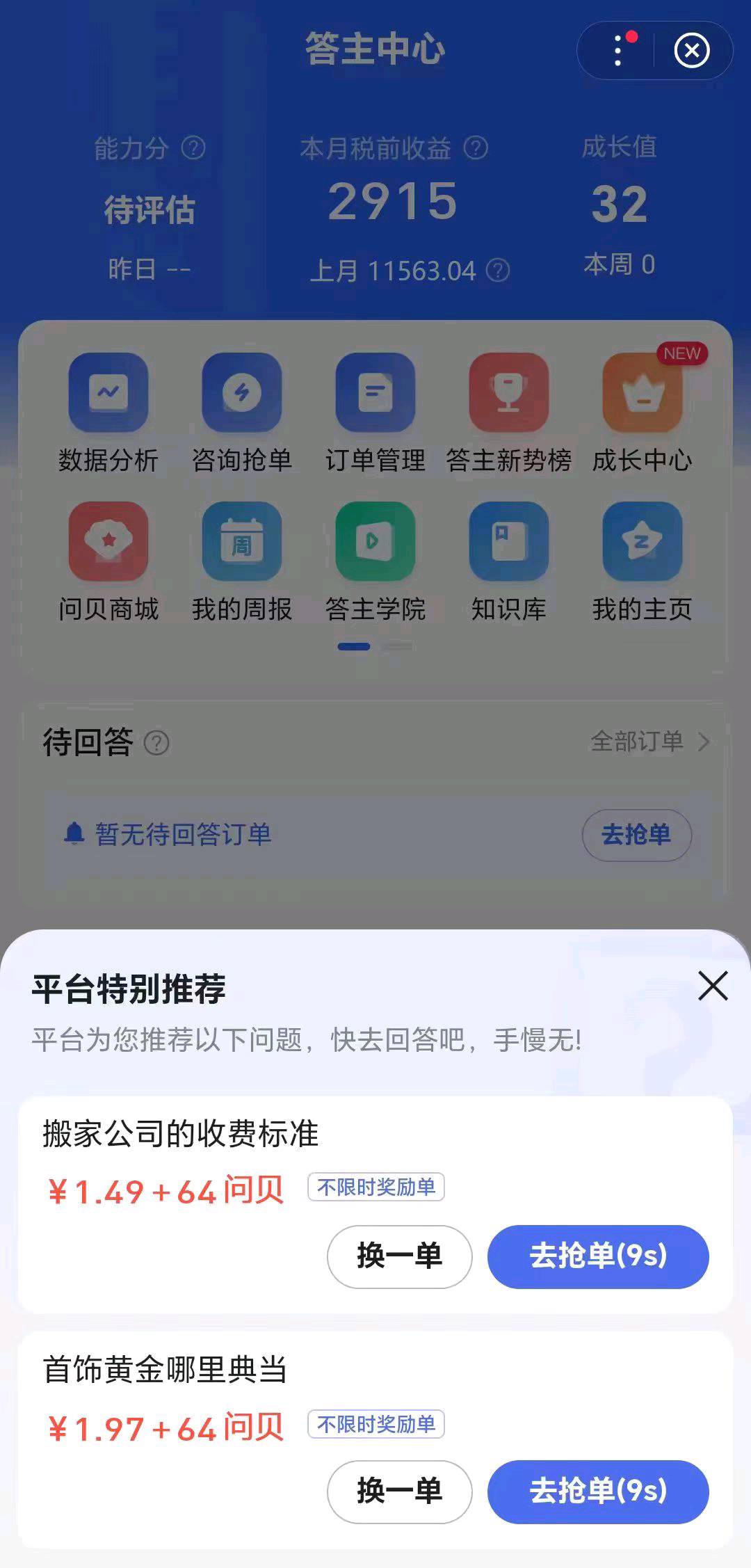Open the three-dot overflow menu
751x1568 pixels.
click(x=617, y=51)
